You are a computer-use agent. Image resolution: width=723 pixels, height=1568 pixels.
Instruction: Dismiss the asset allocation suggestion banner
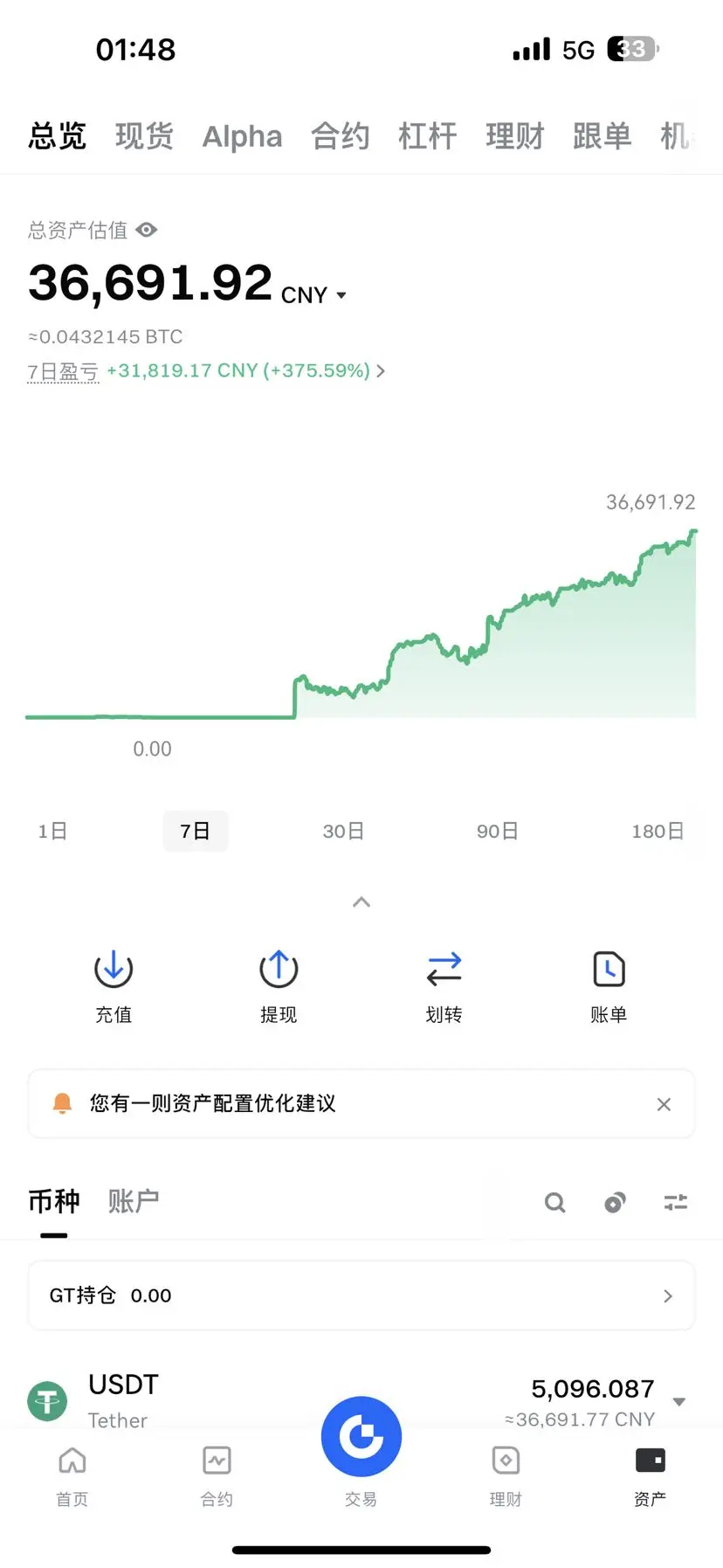point(664,1104)
